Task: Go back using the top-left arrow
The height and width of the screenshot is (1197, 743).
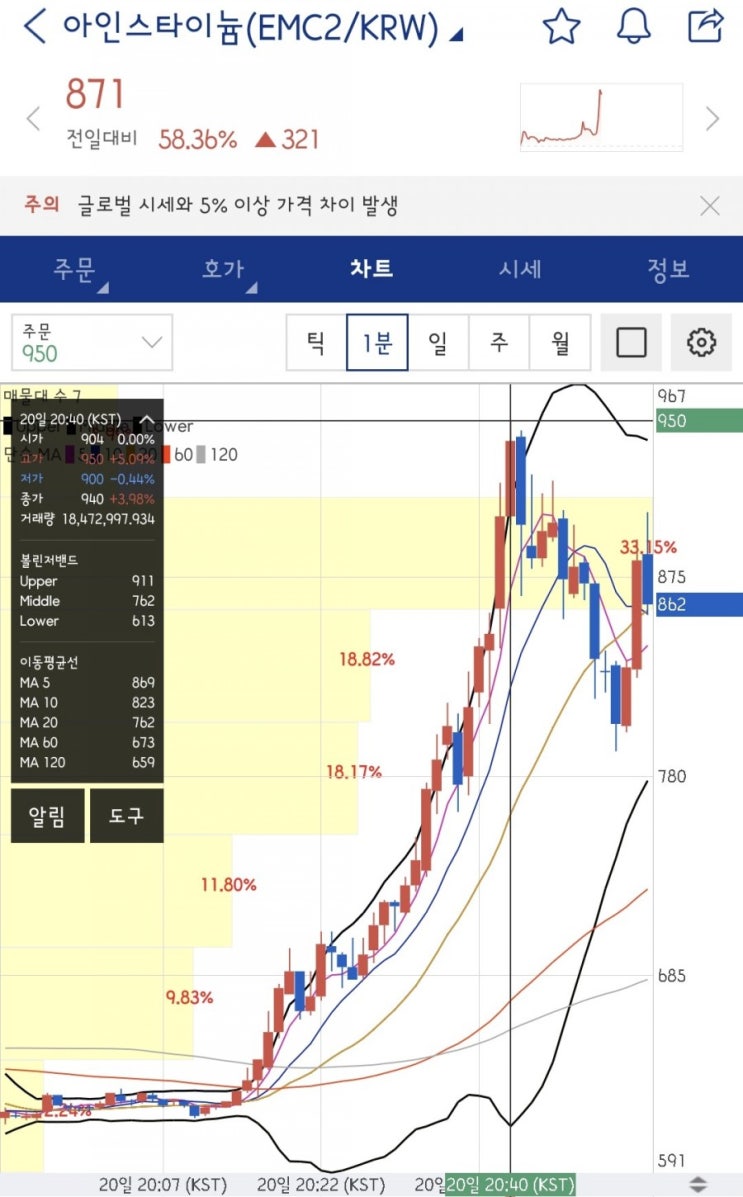Action: [34, 26]
